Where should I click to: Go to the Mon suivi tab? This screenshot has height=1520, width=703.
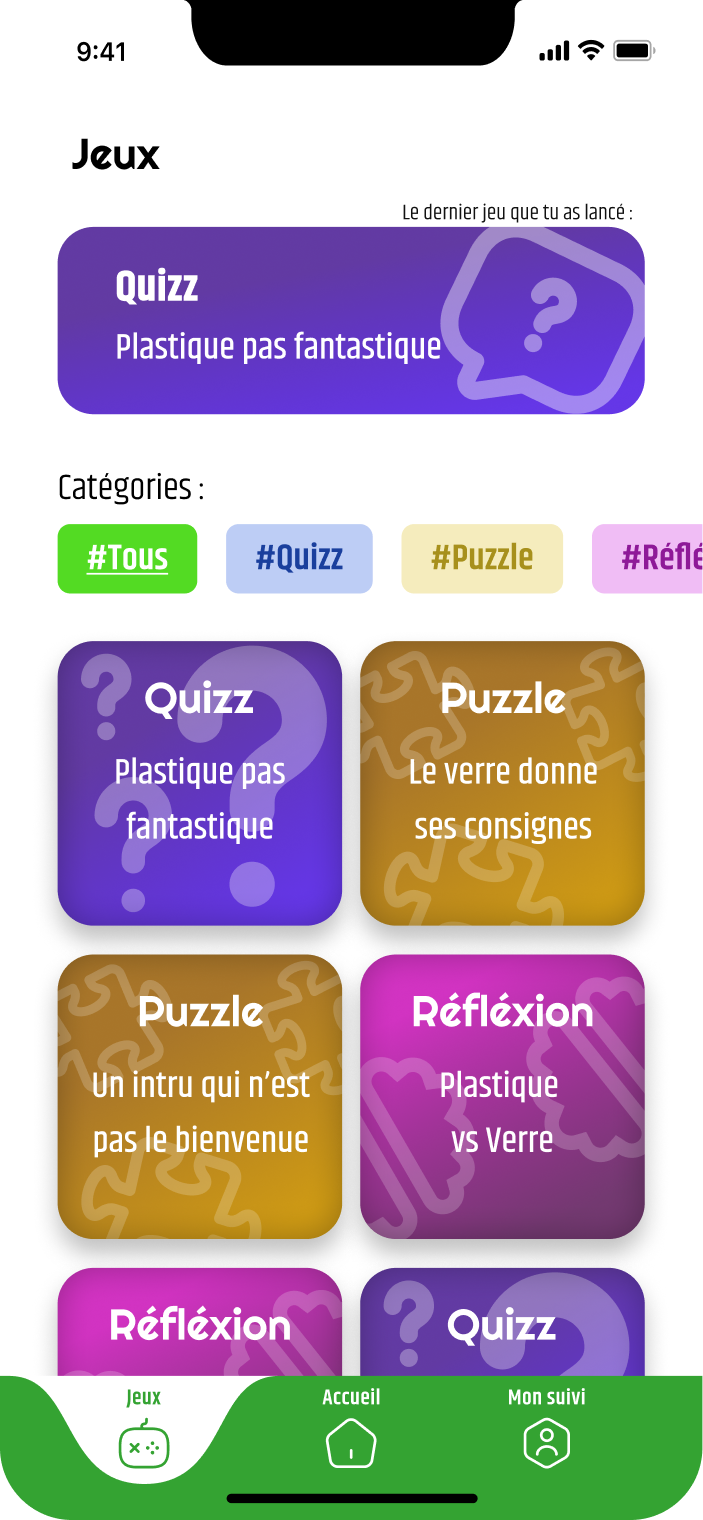[546, 1432]
